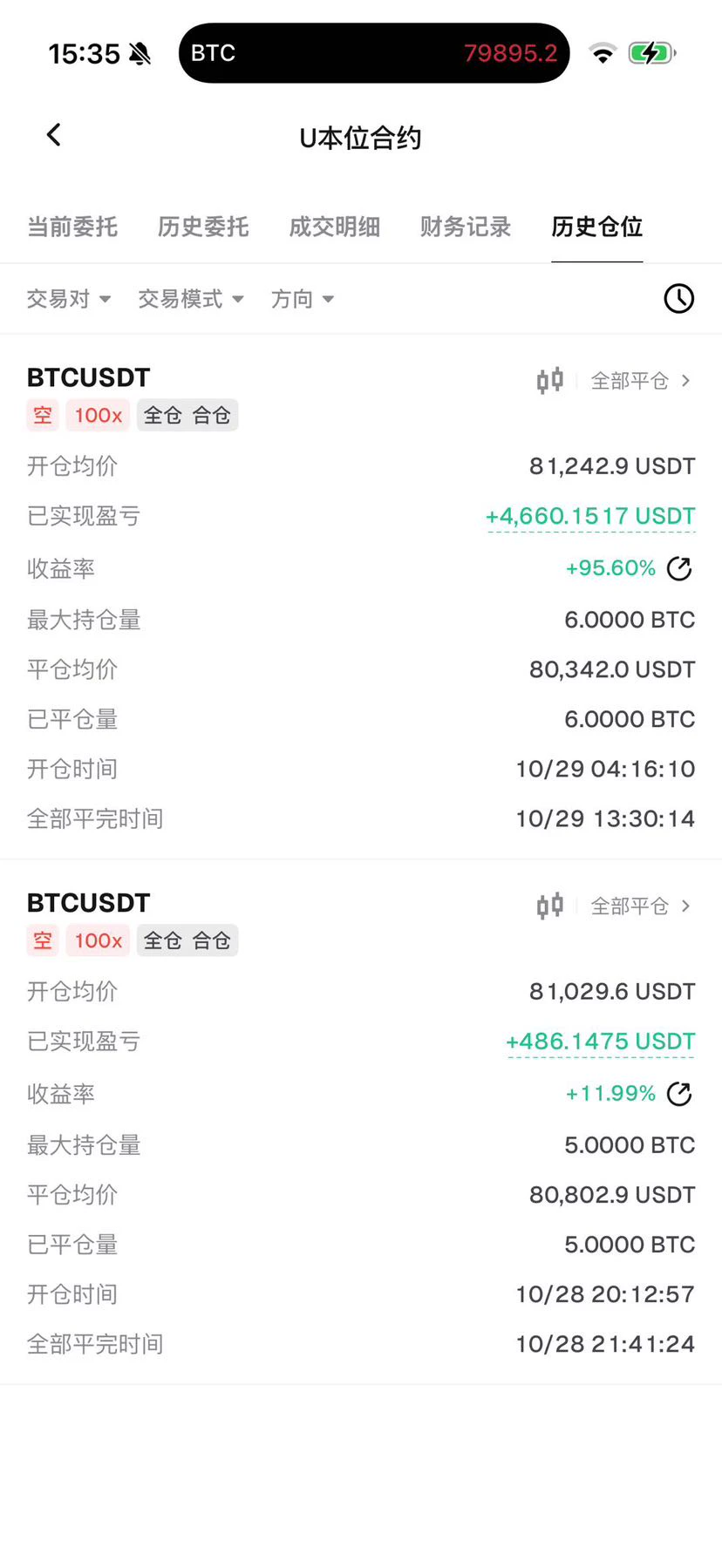Image resolution: width=722 pixels, height=1568 pixels.
Task: Open the time range clock icon
Action: (678, 299)
